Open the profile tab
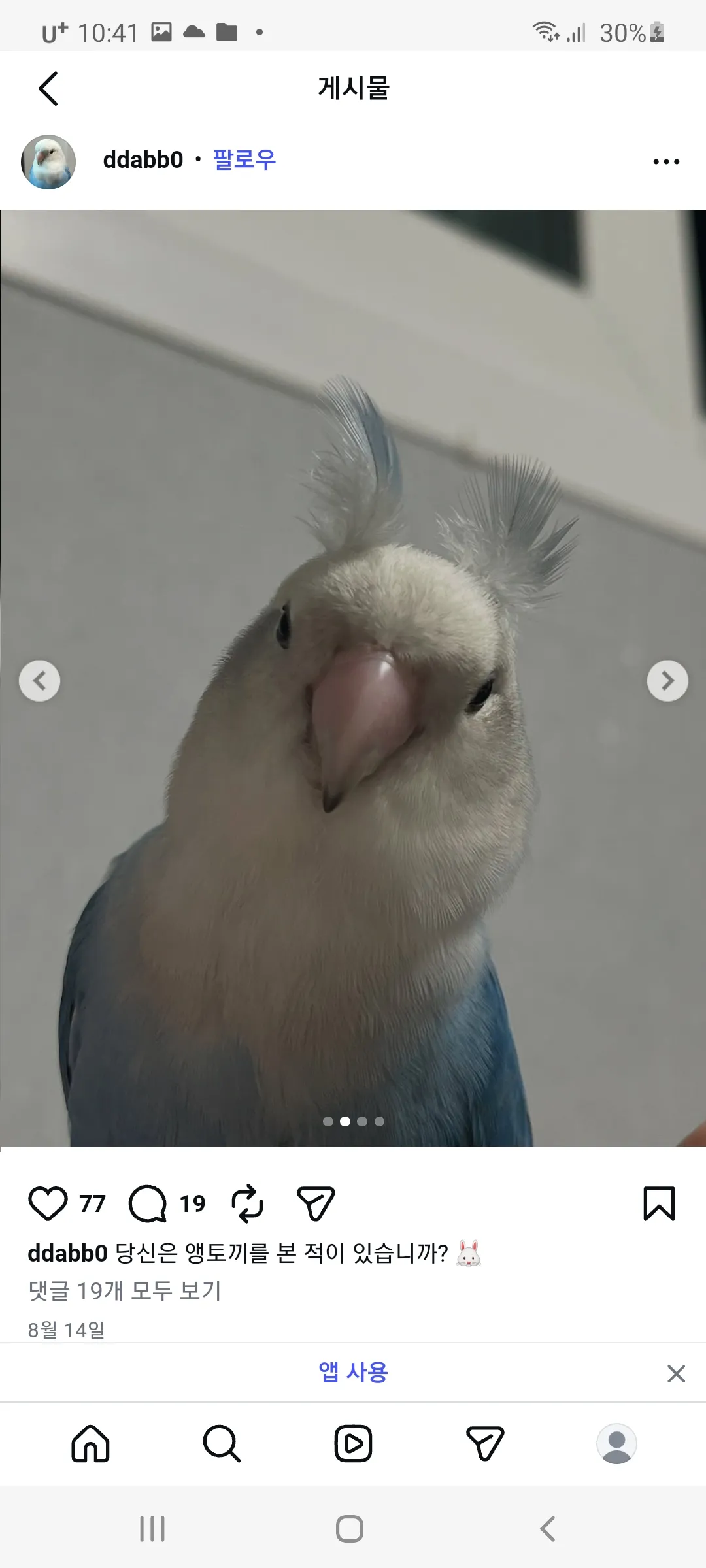This screenshot has width=706, height=1568. click(x=616, y=1443)
